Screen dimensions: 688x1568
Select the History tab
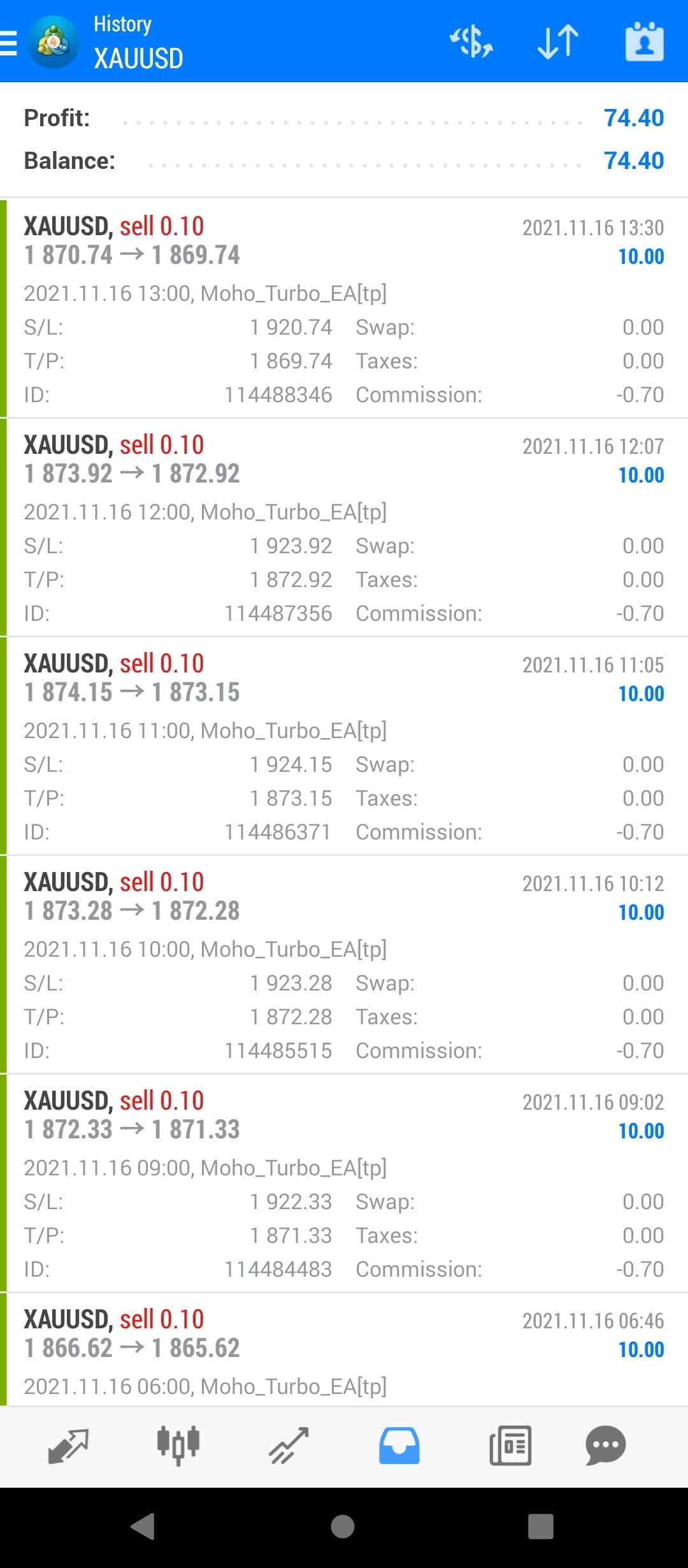(x=399, y=1447)
